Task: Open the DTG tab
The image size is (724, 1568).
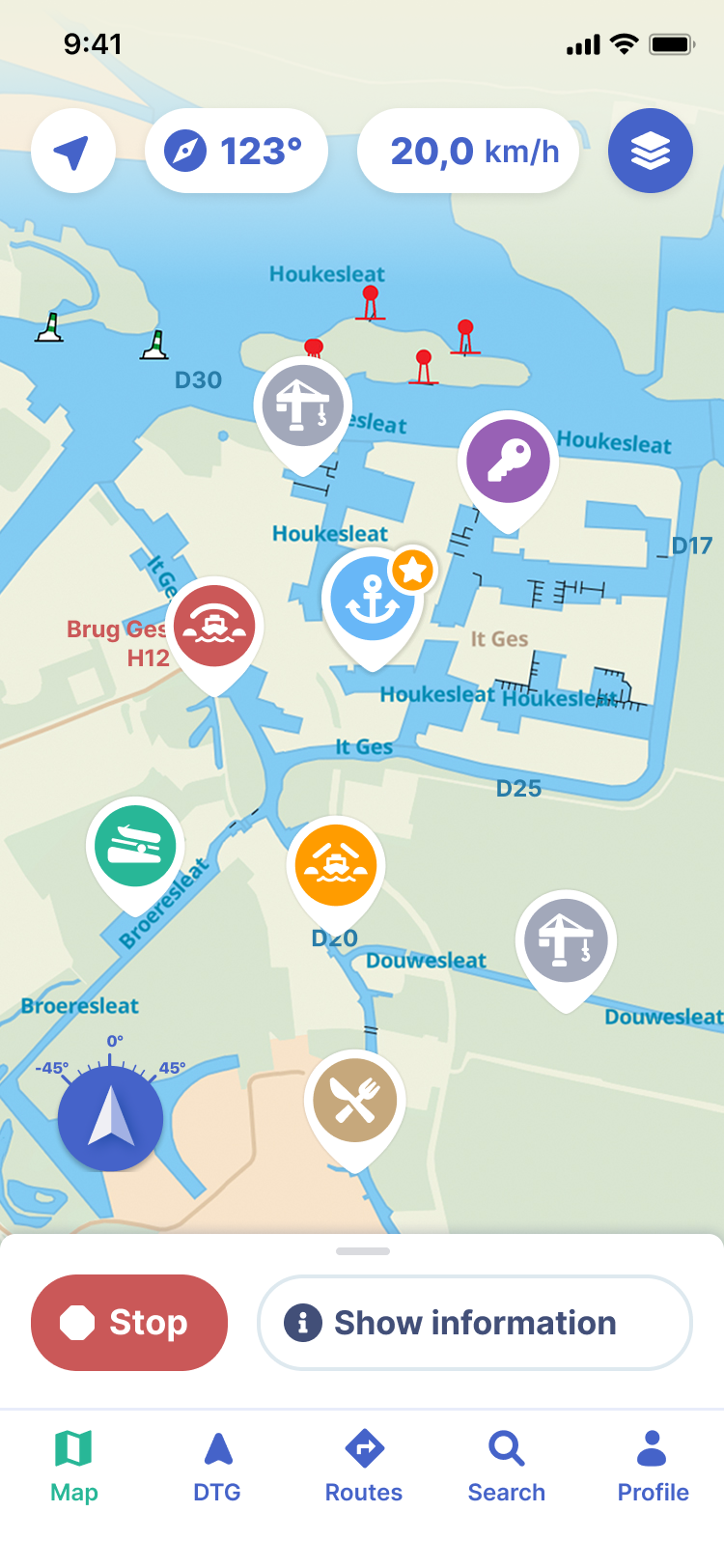Action: pyautogui.click(x=217, y=1466)
